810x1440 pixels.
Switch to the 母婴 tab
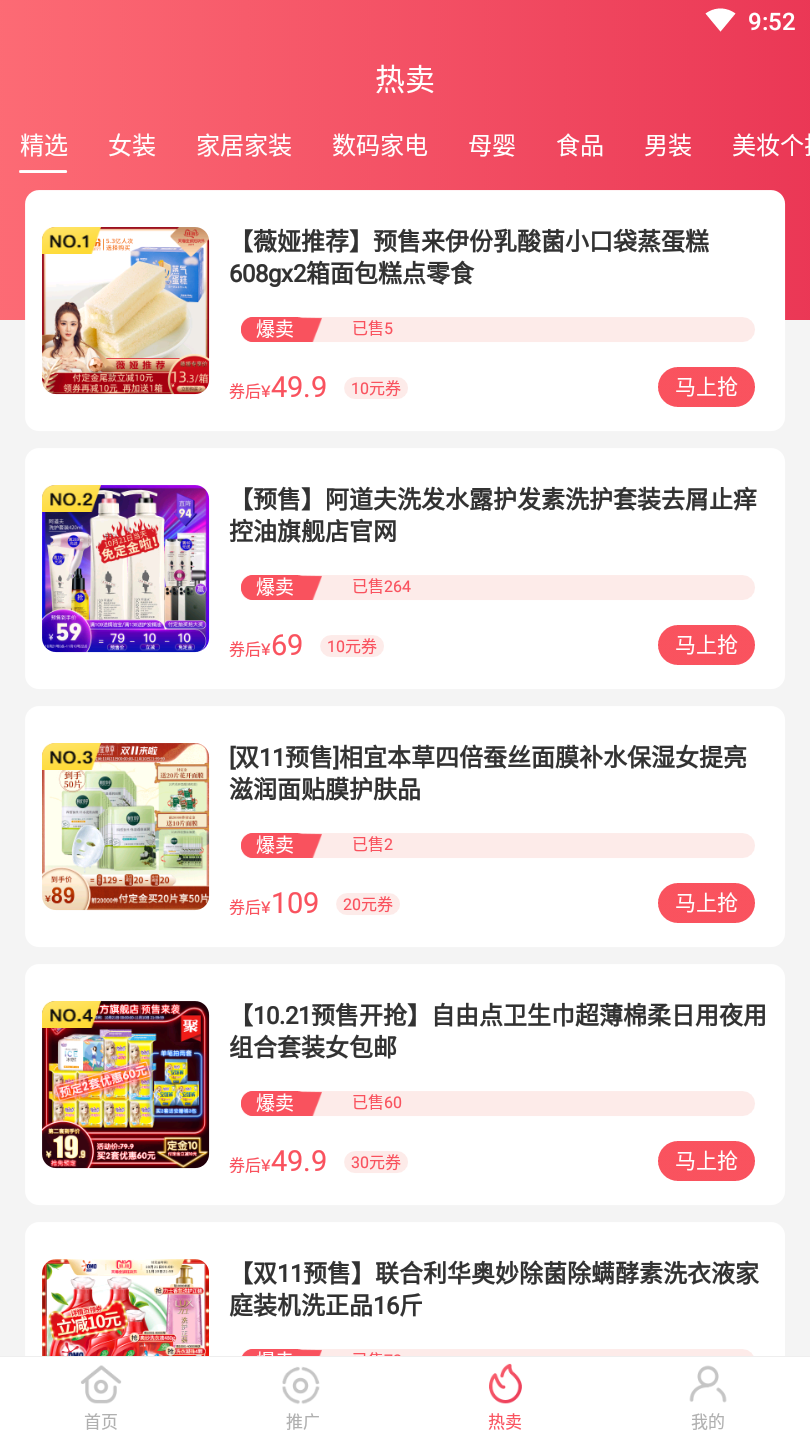click(x=492, y=146)
